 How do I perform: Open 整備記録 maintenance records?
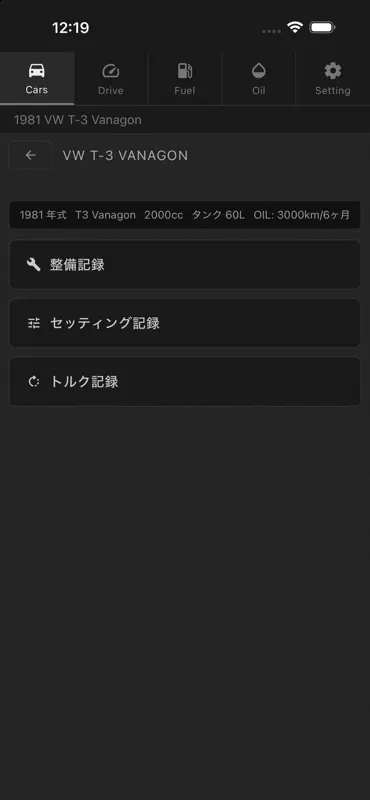[185, 265]
